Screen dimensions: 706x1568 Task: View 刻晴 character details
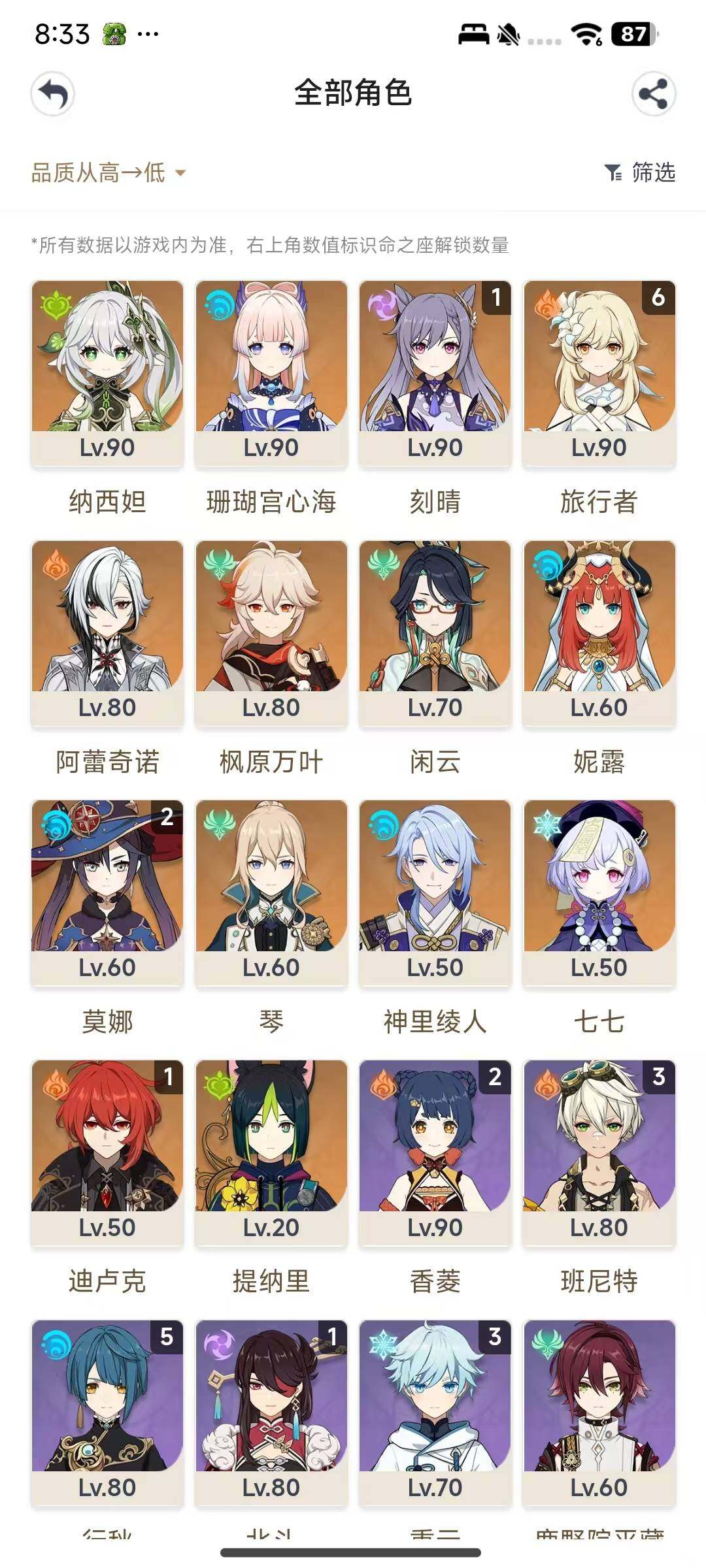pos(435,372)
